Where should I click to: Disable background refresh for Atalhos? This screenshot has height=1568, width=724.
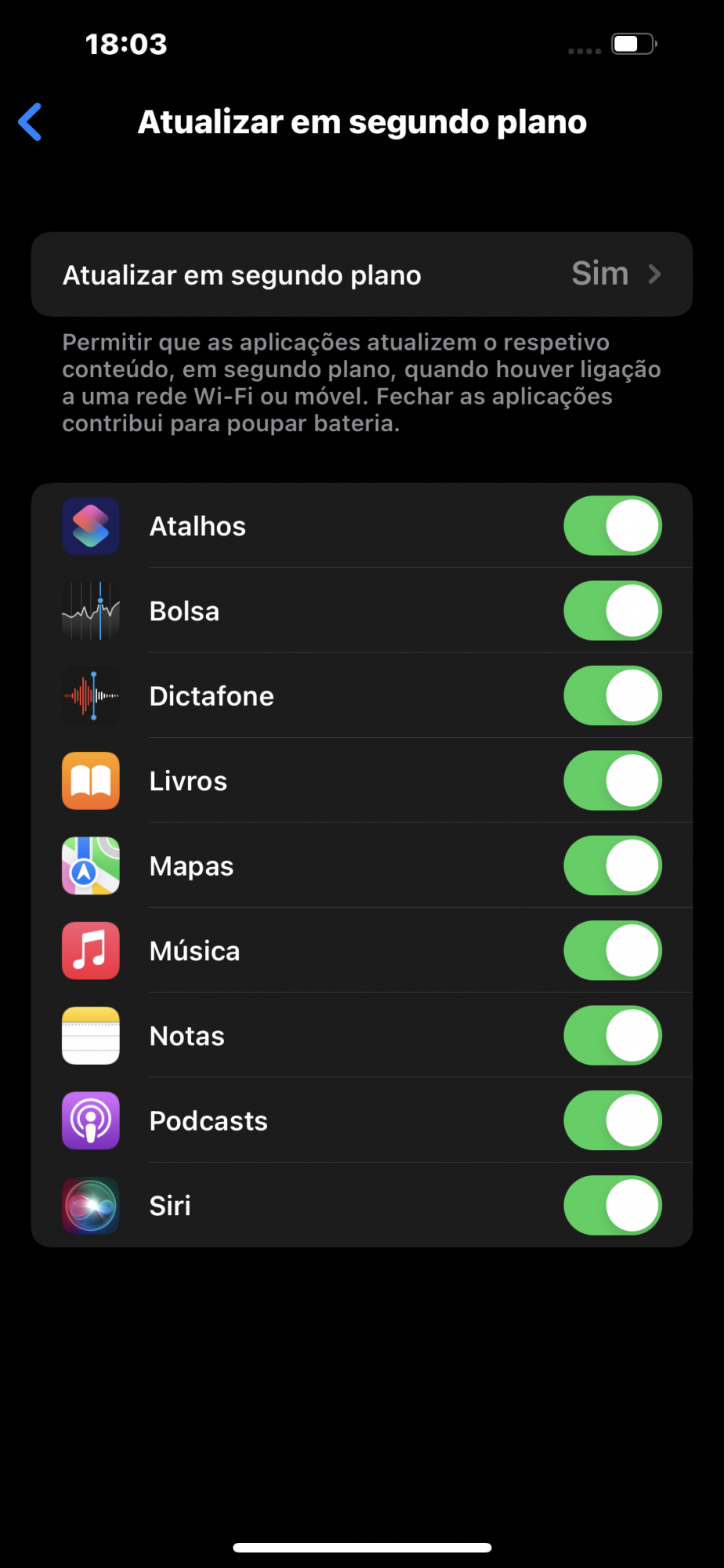click(x=612, y=526)
